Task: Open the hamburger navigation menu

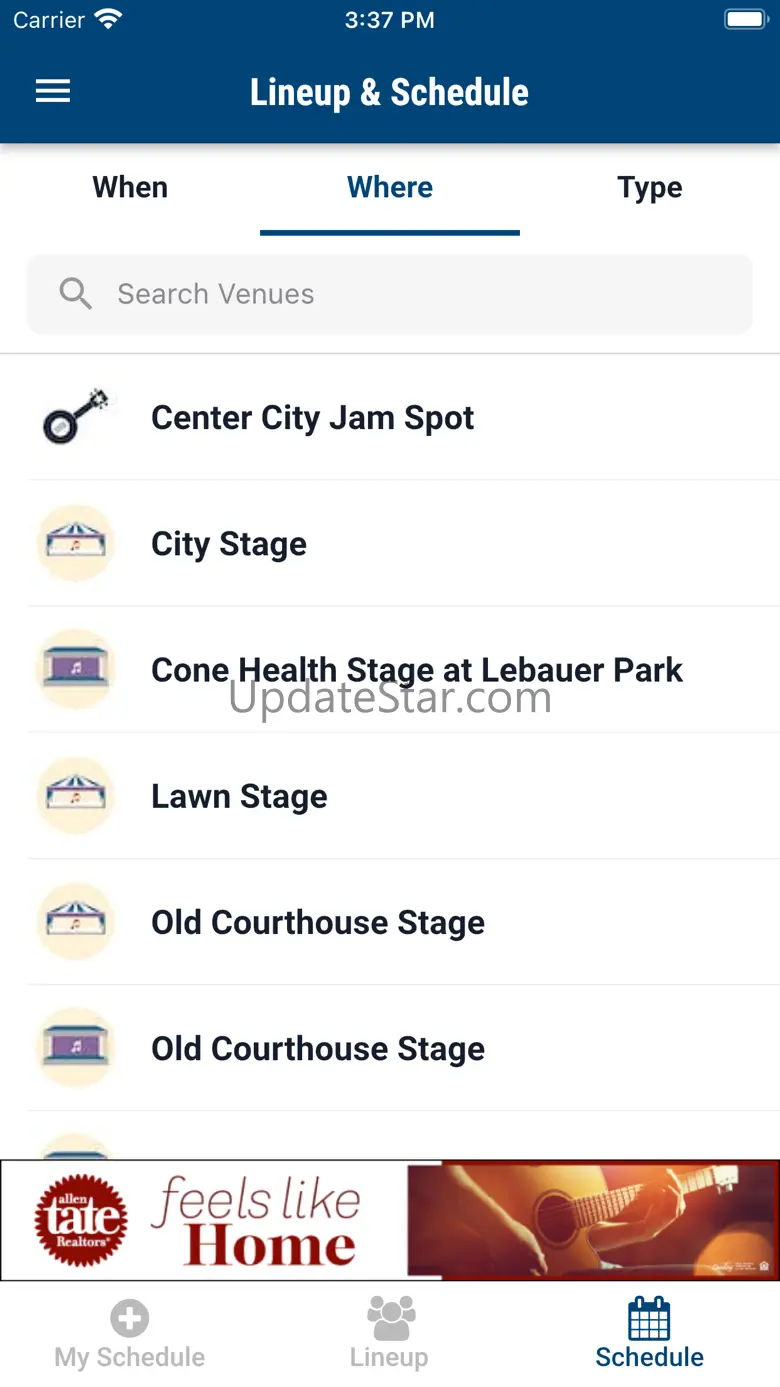Action: coord(53,92)
